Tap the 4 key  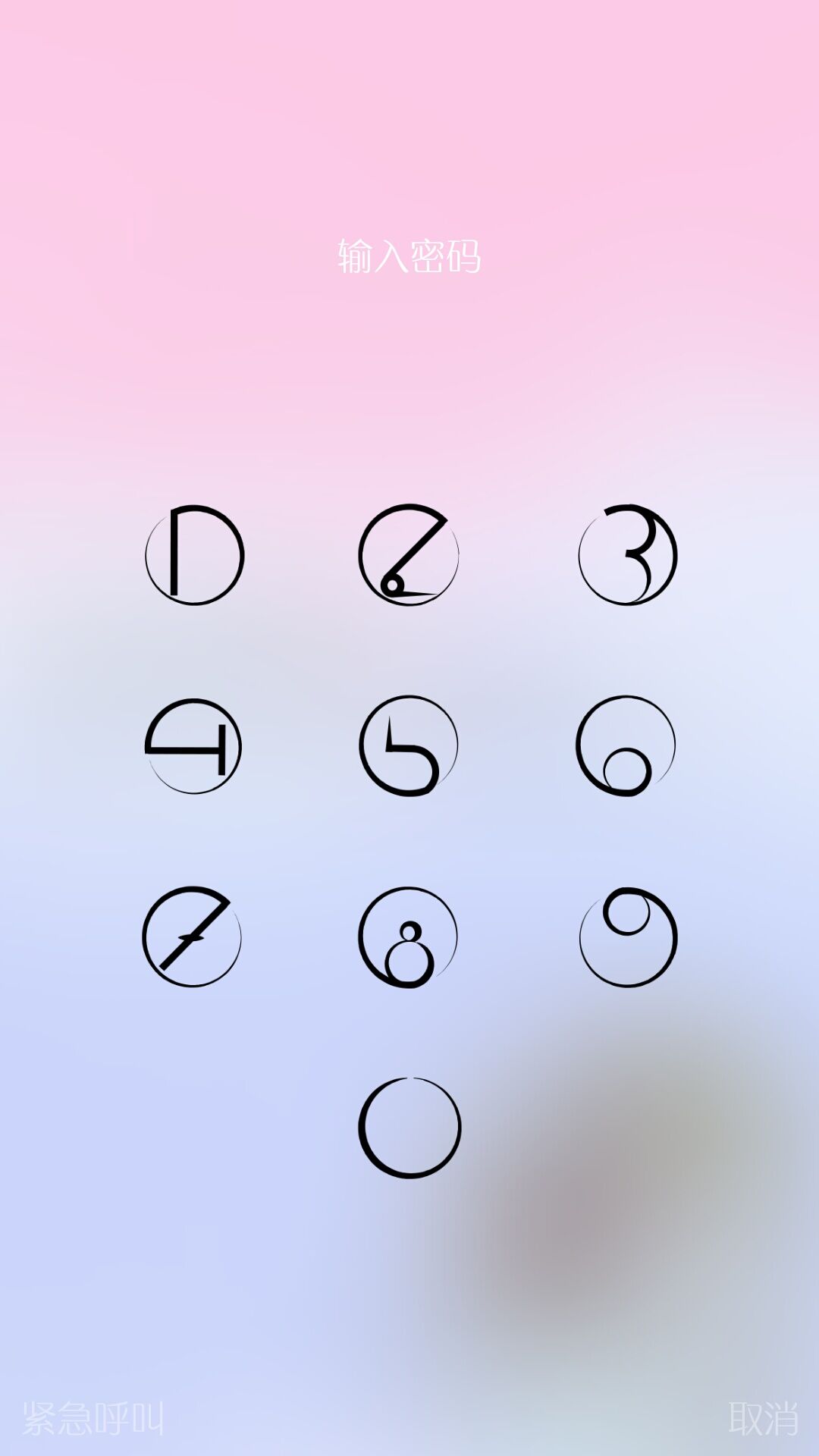[193, 746]
